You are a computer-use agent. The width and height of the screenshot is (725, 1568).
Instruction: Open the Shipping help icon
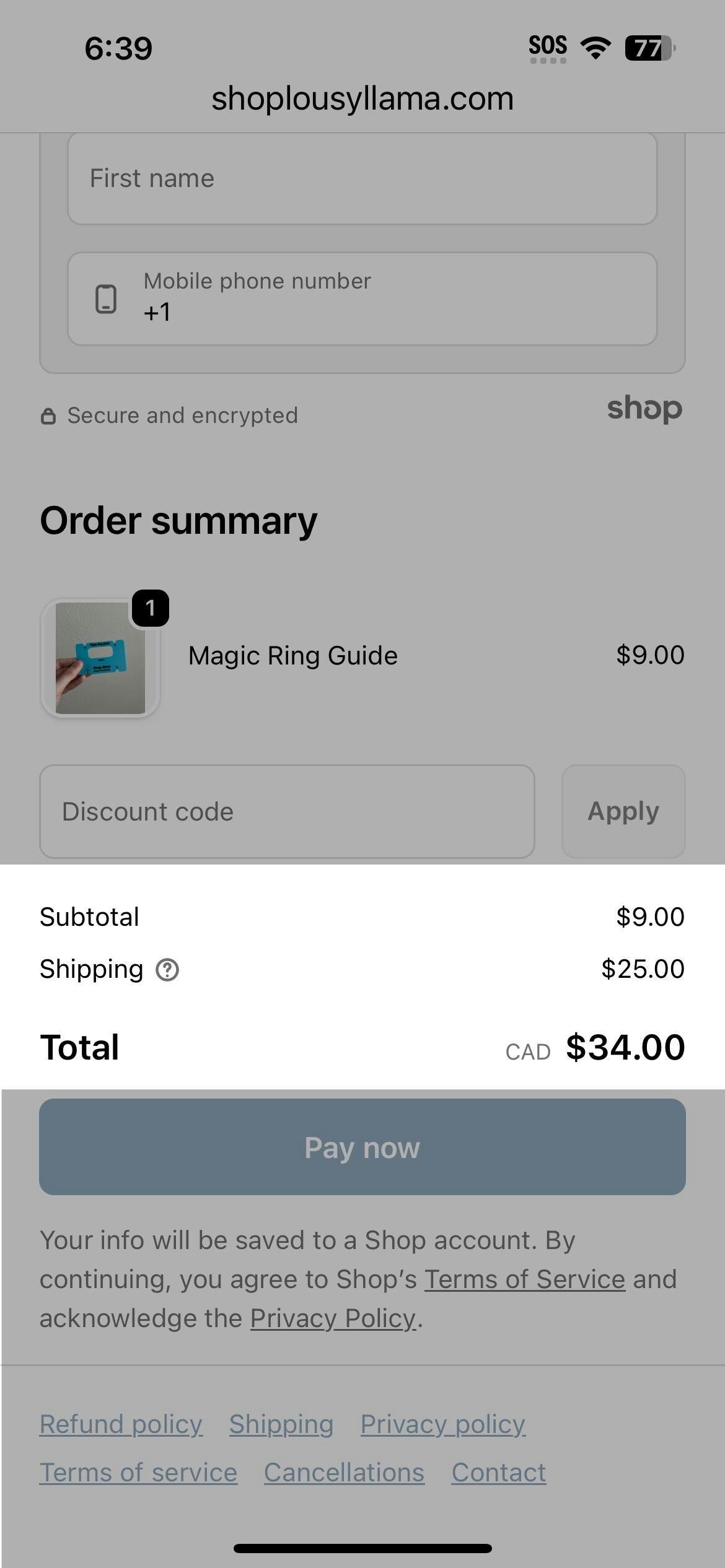tap(167, 970)
